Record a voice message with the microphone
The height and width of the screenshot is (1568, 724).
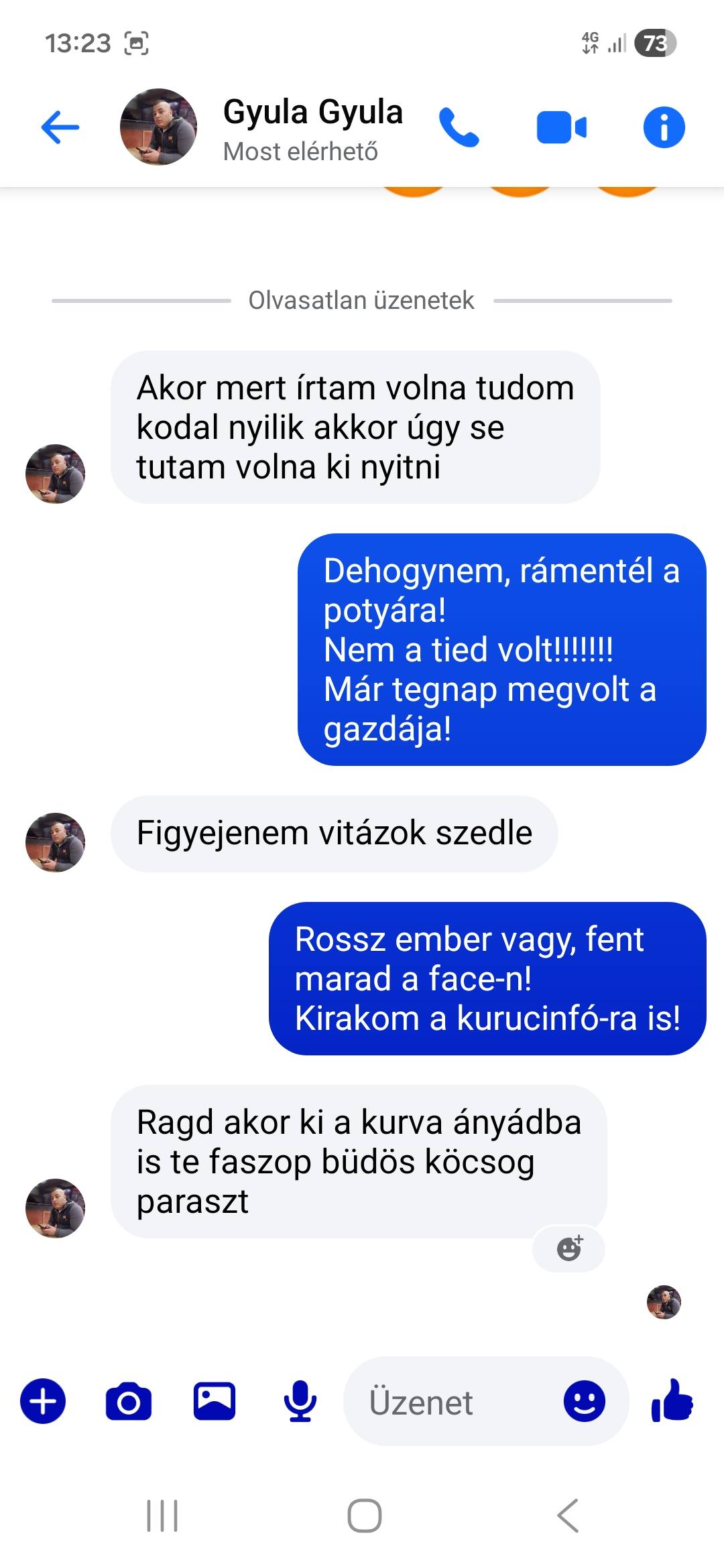(300, 1401)
